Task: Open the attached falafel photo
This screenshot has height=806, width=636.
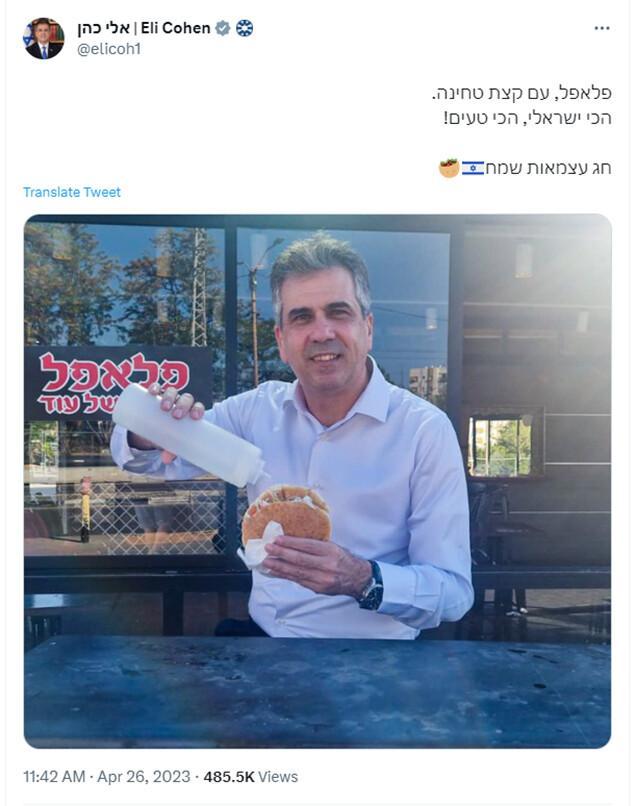Action: pos(317,480)
